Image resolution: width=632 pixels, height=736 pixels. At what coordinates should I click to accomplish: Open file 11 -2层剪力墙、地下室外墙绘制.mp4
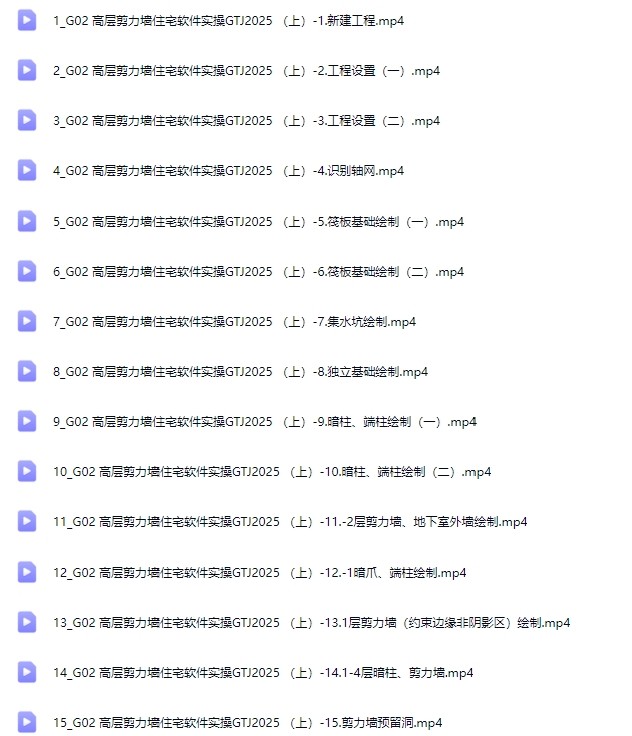coord(290,521)
